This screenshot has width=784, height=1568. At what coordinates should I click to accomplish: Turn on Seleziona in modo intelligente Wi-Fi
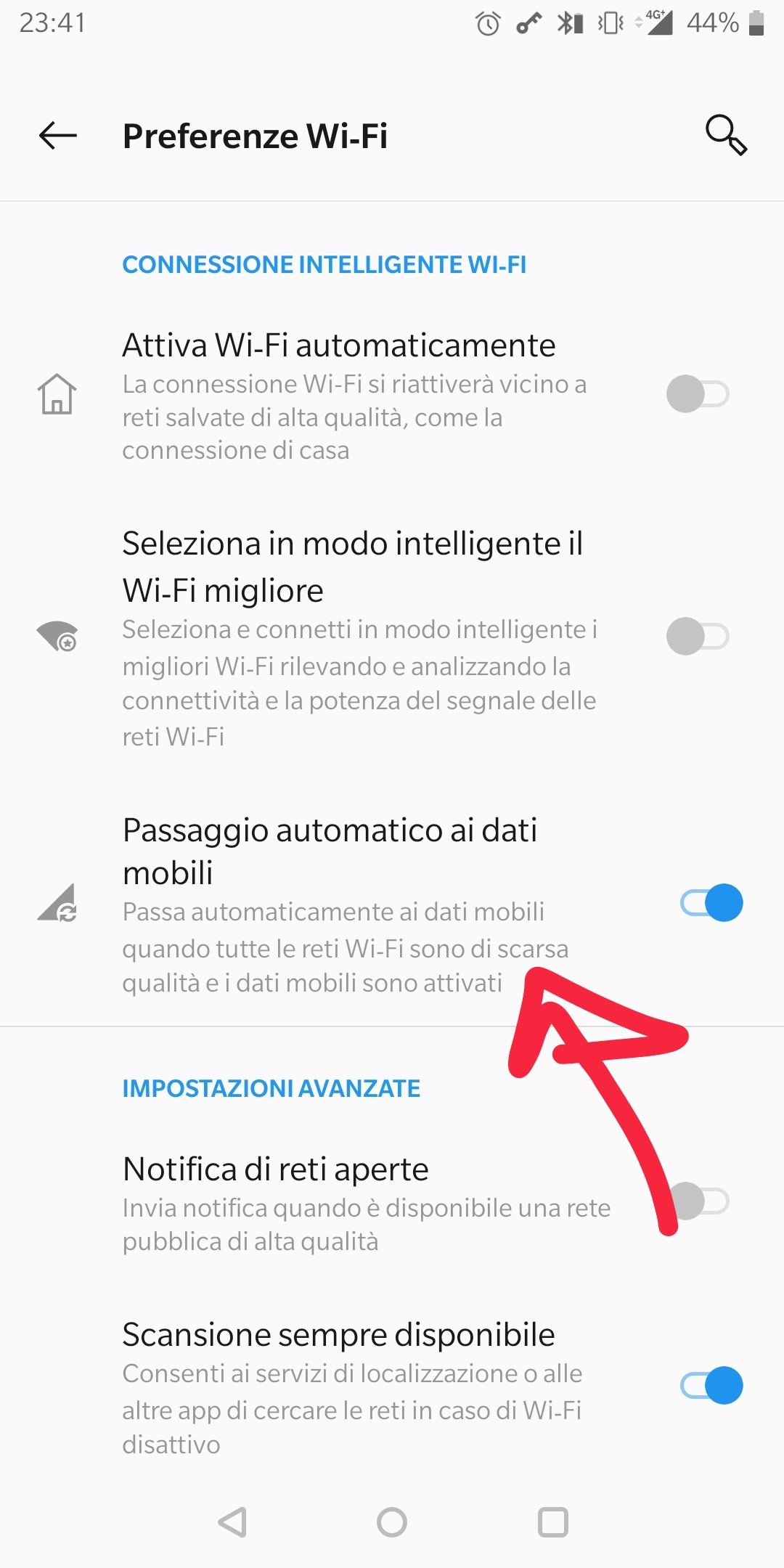(x=697, y=637)
